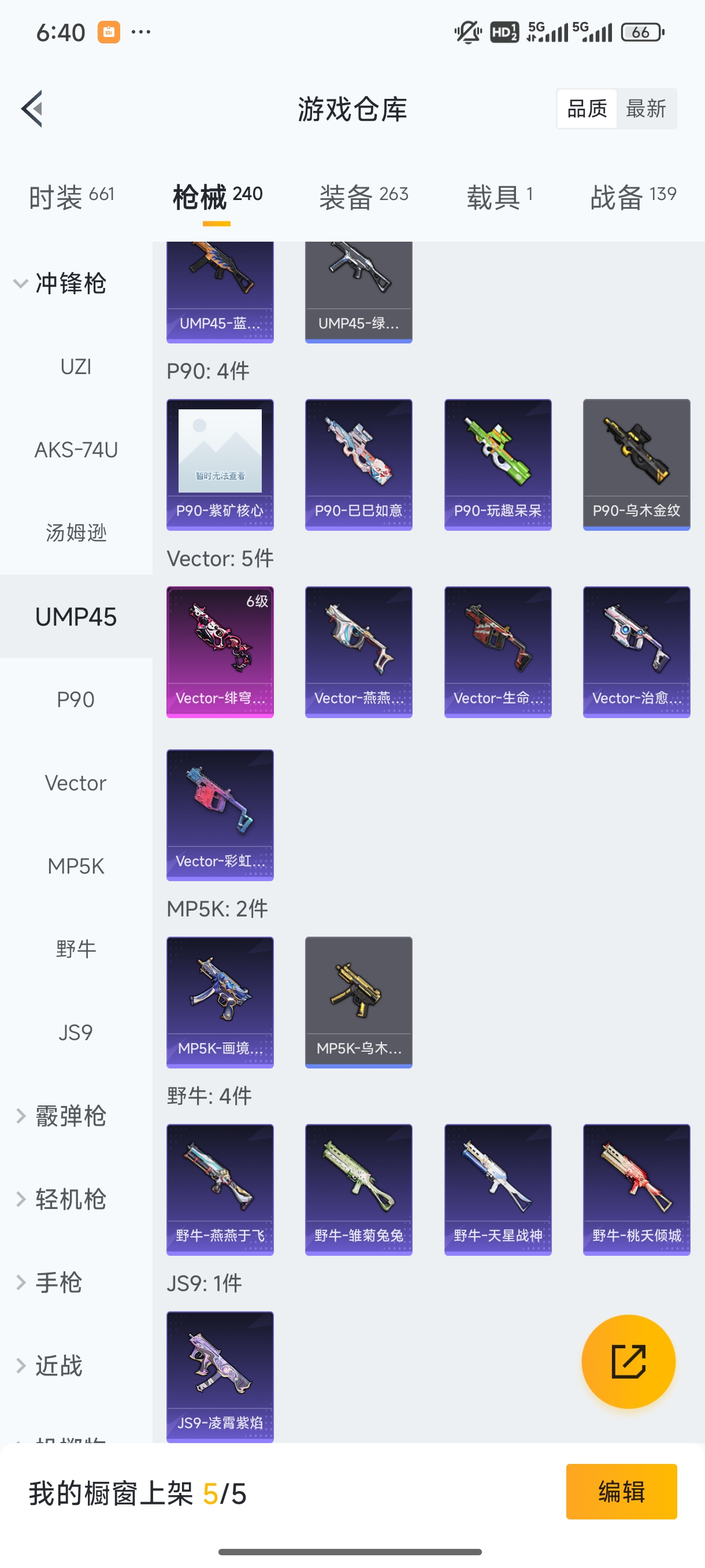Tap 编辑 to edit showcase
The image size is (705, 1568).
coord(621,1491)
